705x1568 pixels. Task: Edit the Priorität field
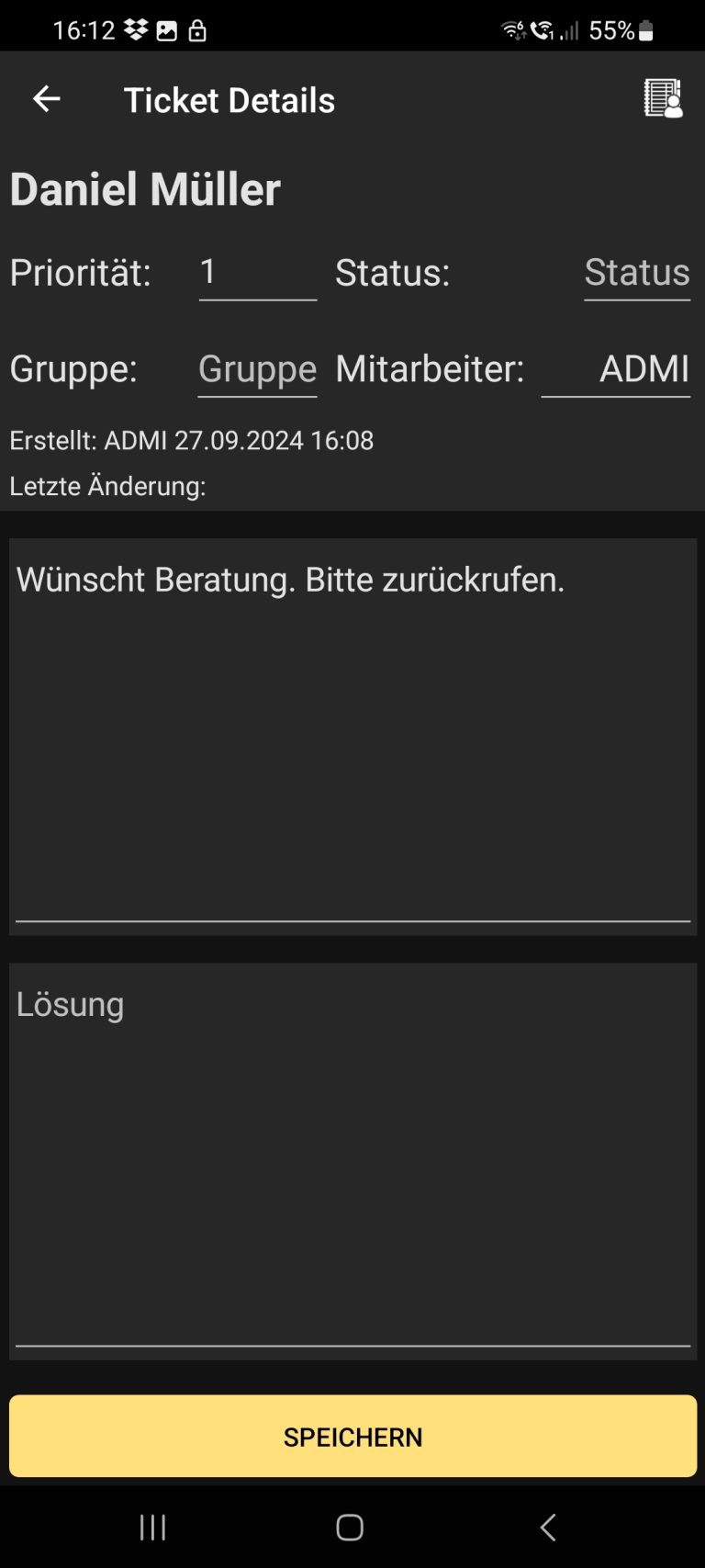(x=258, y=273)
